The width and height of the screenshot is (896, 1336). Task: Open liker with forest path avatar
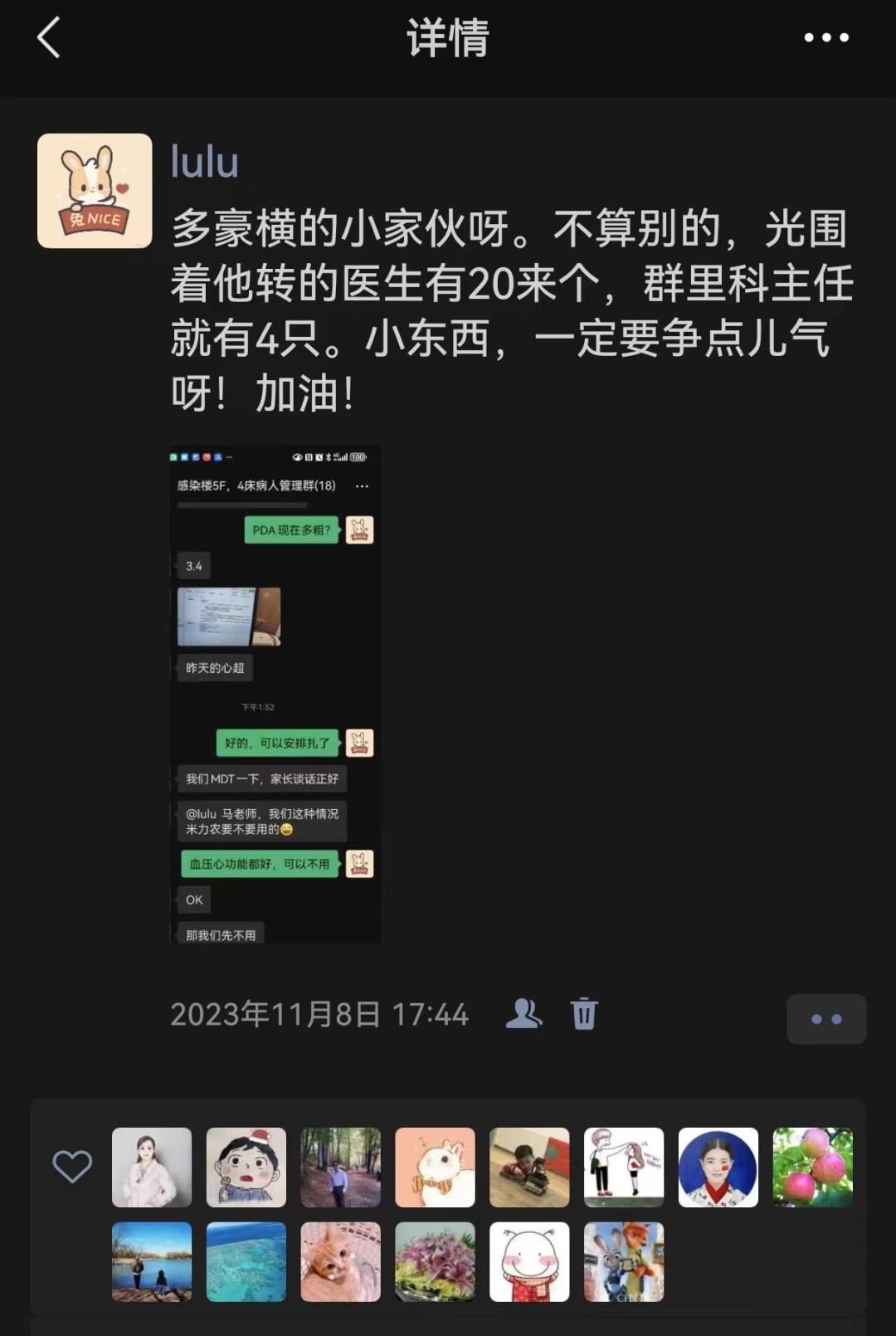pyautogui.click(x=340, y=1167)
